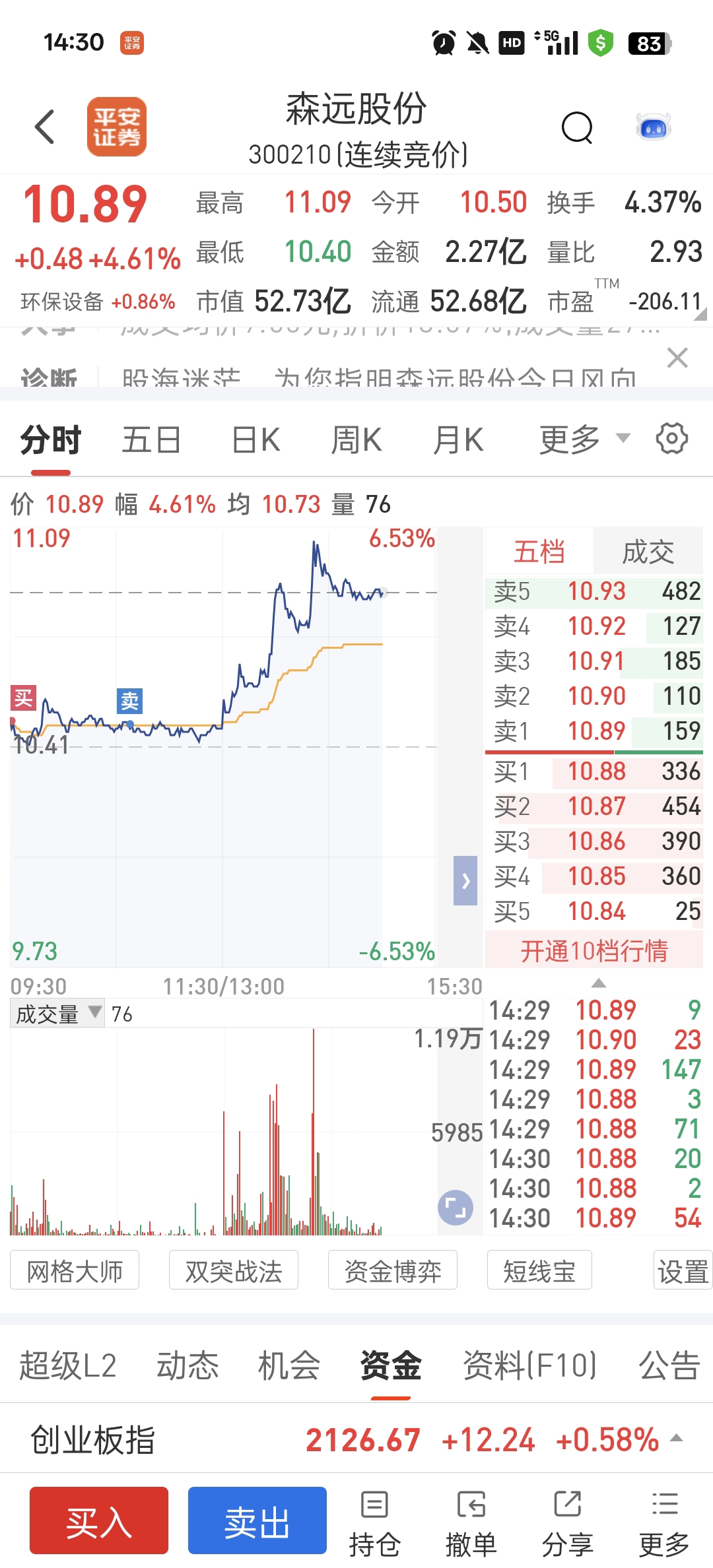Image resolution: width=713 pixels, height=1568 pixels.
Task: Open the 网格大师 tool
Action: pos(75,1270)
